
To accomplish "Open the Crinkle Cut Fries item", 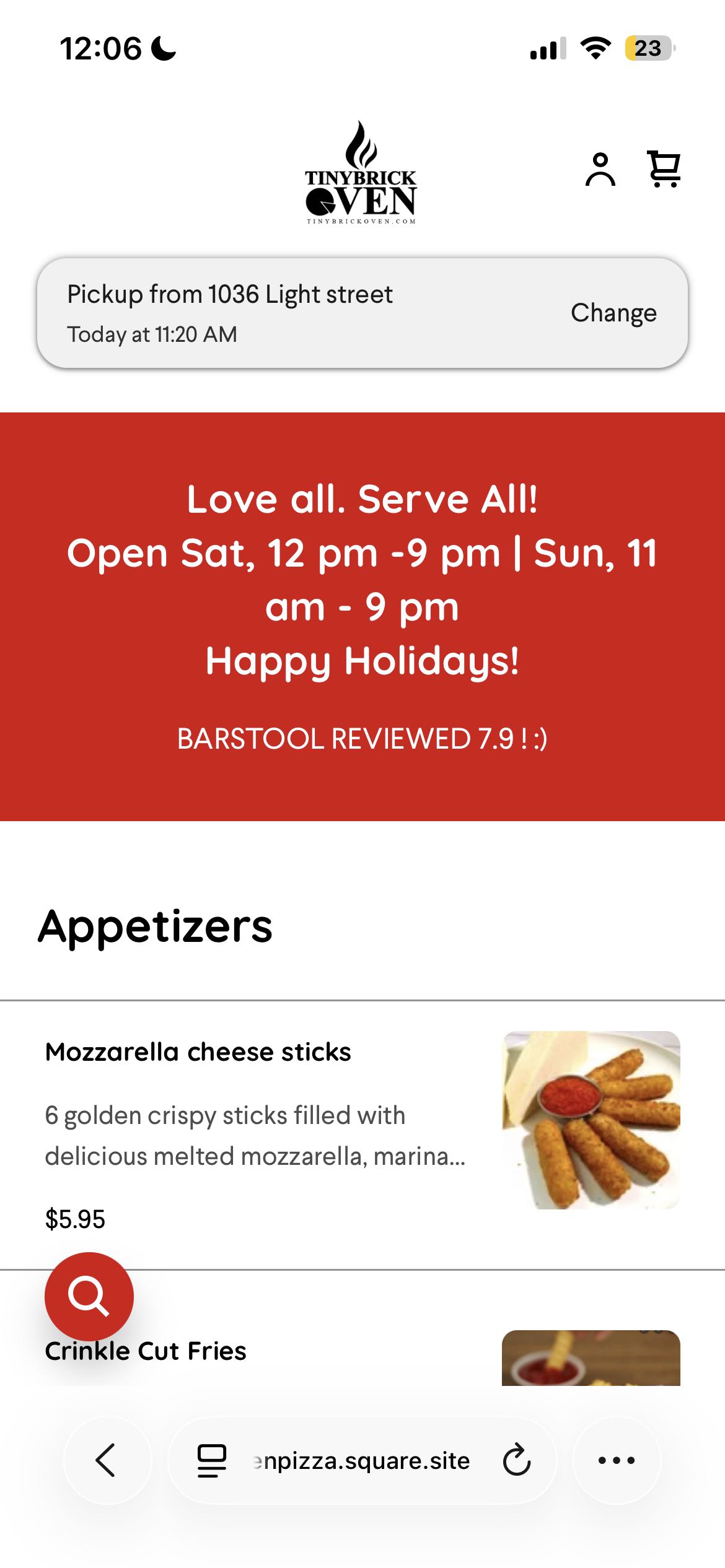I will point(146,1351).
